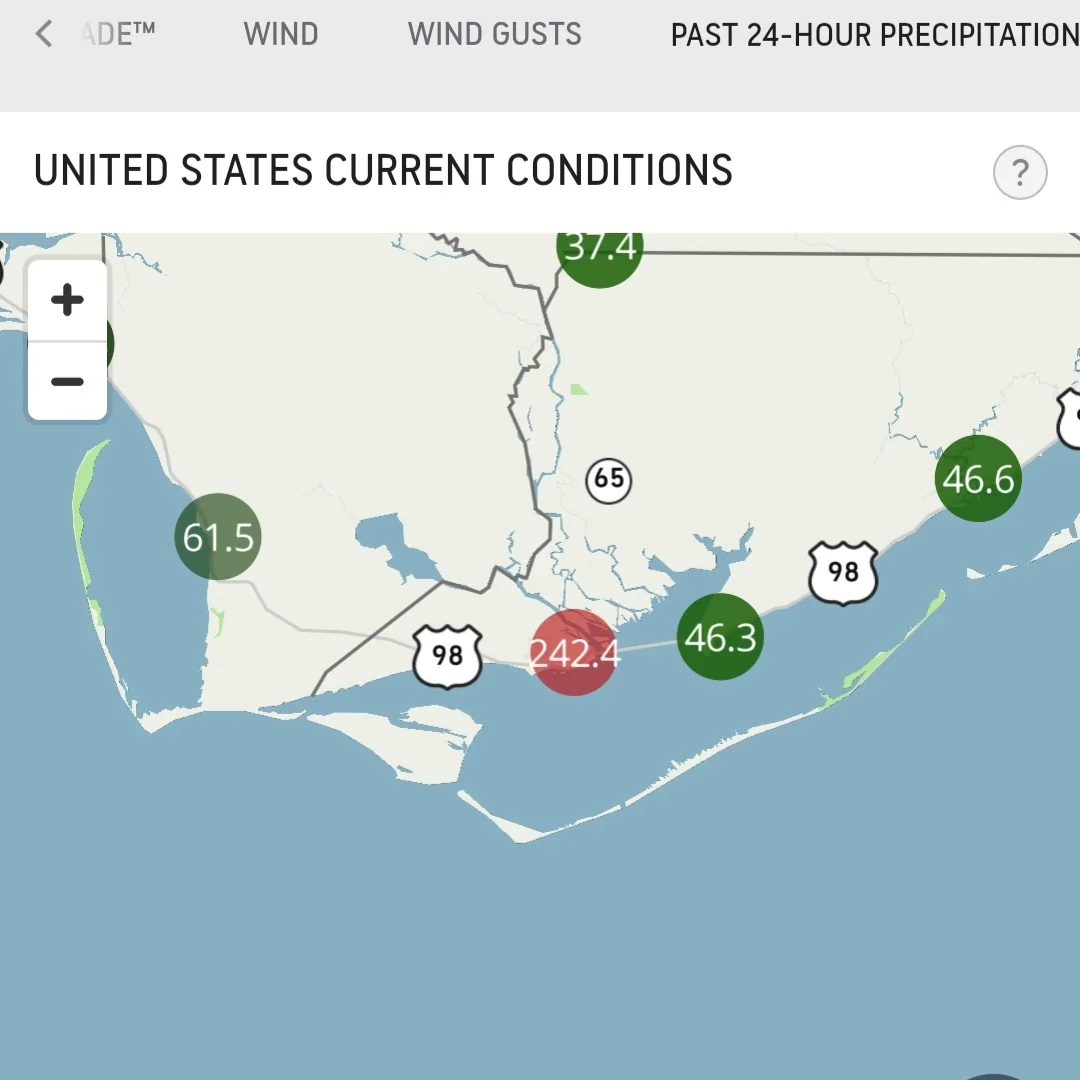
Task: Open the red 242.4 map marker
Action: [x=574, y=653]
